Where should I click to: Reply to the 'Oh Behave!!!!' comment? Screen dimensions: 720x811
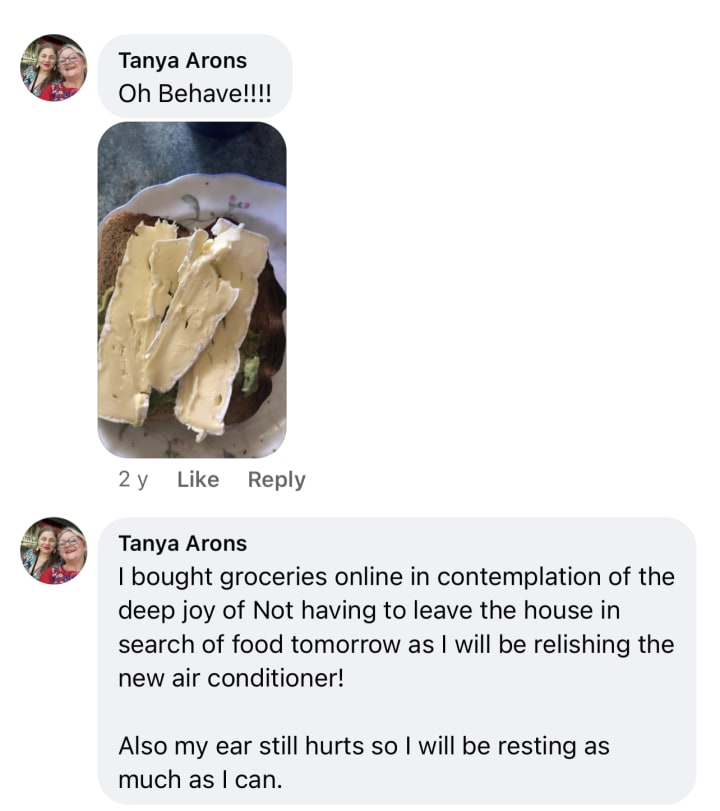(276, 480)
